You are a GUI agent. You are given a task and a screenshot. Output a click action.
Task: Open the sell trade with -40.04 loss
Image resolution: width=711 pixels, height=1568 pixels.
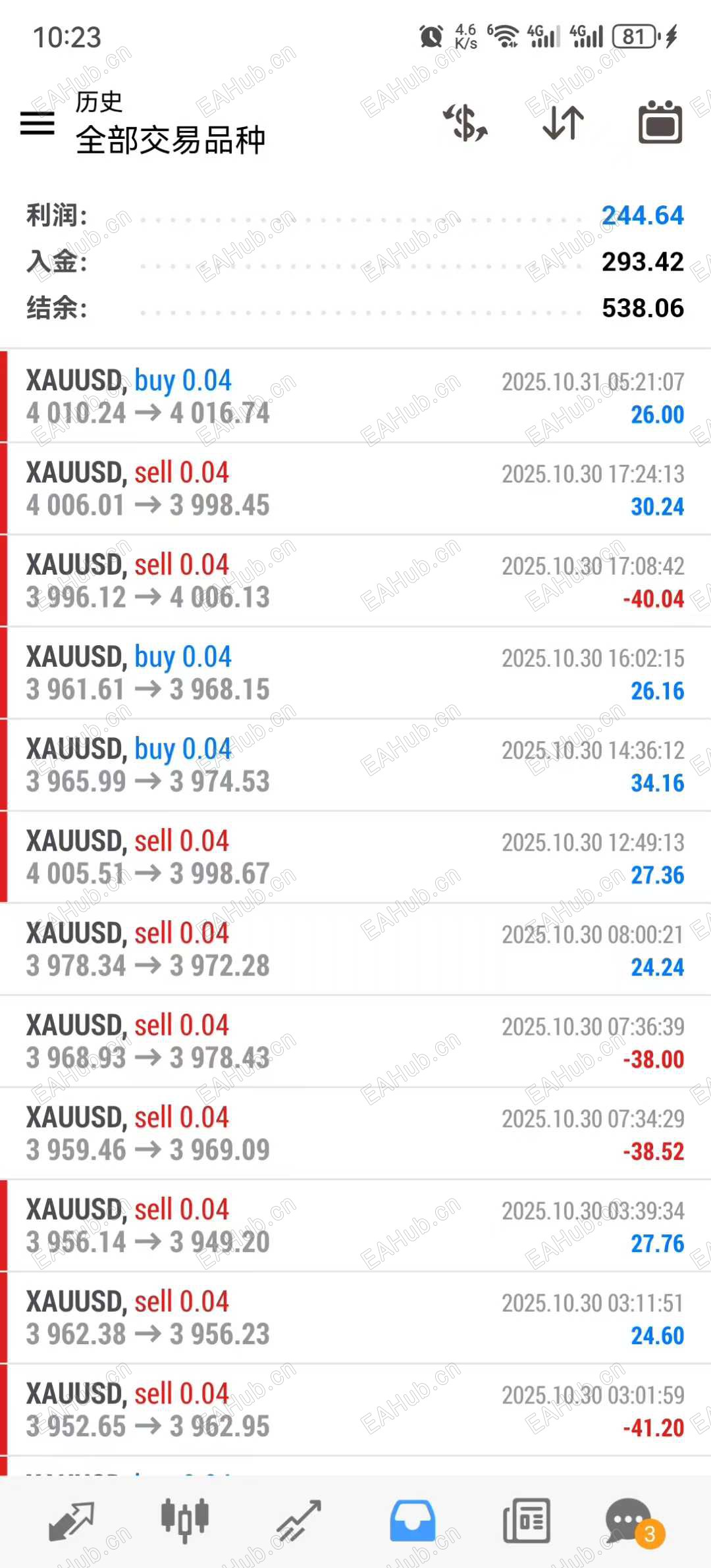tap(355, 581)
